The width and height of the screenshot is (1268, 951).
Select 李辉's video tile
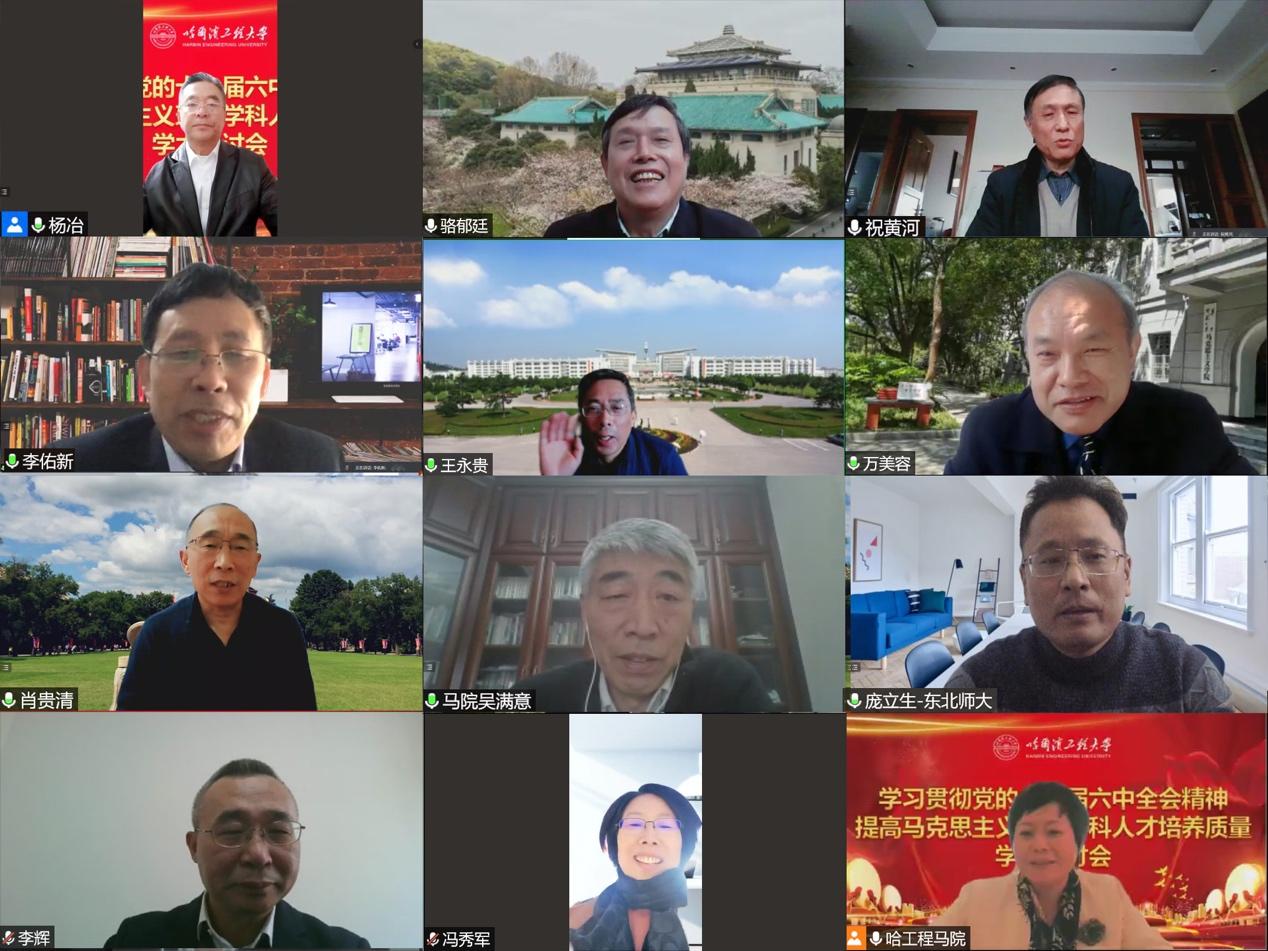pos(210,830)
